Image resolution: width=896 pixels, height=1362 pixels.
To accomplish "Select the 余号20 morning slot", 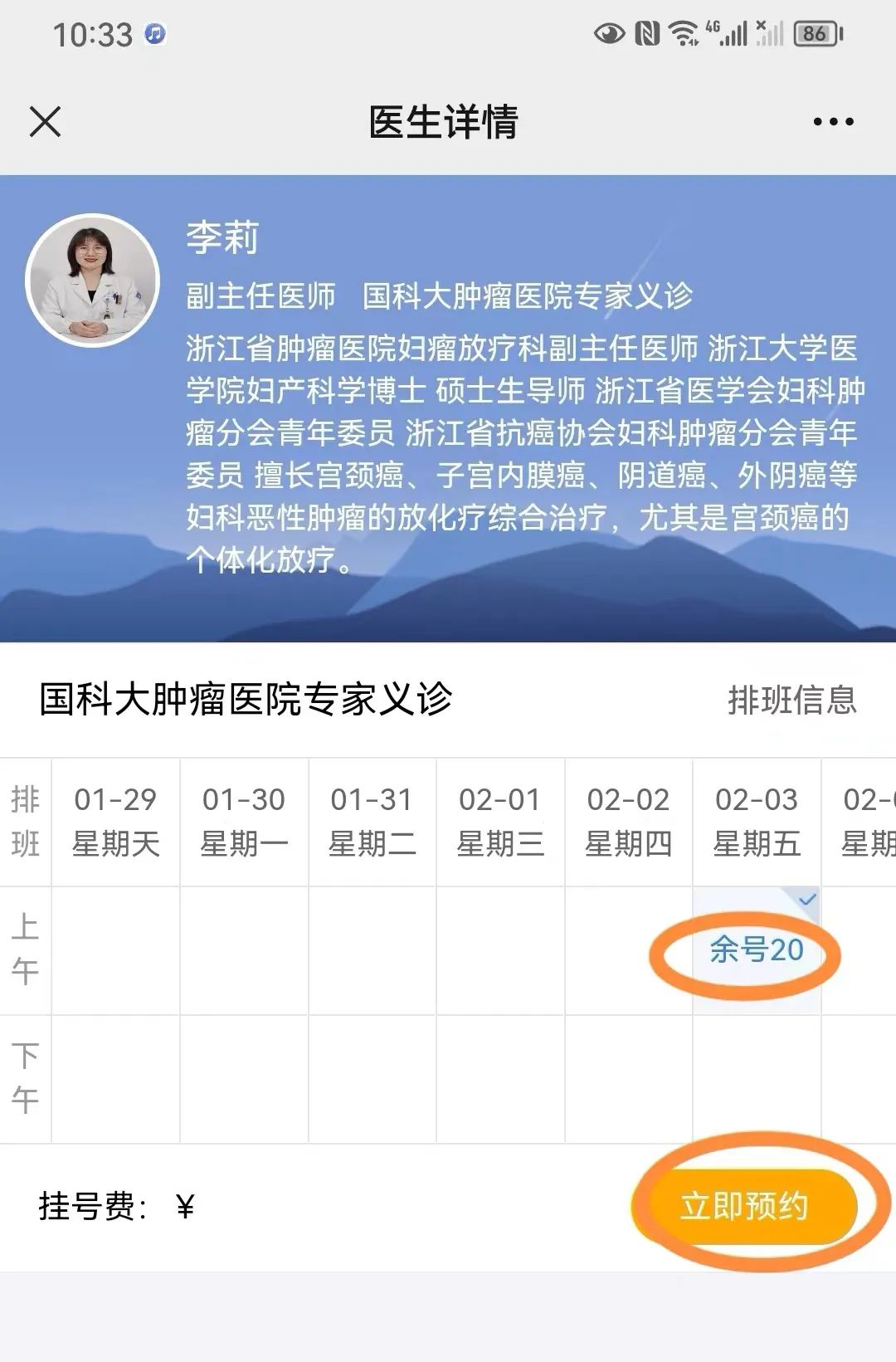I will point(756,949).
